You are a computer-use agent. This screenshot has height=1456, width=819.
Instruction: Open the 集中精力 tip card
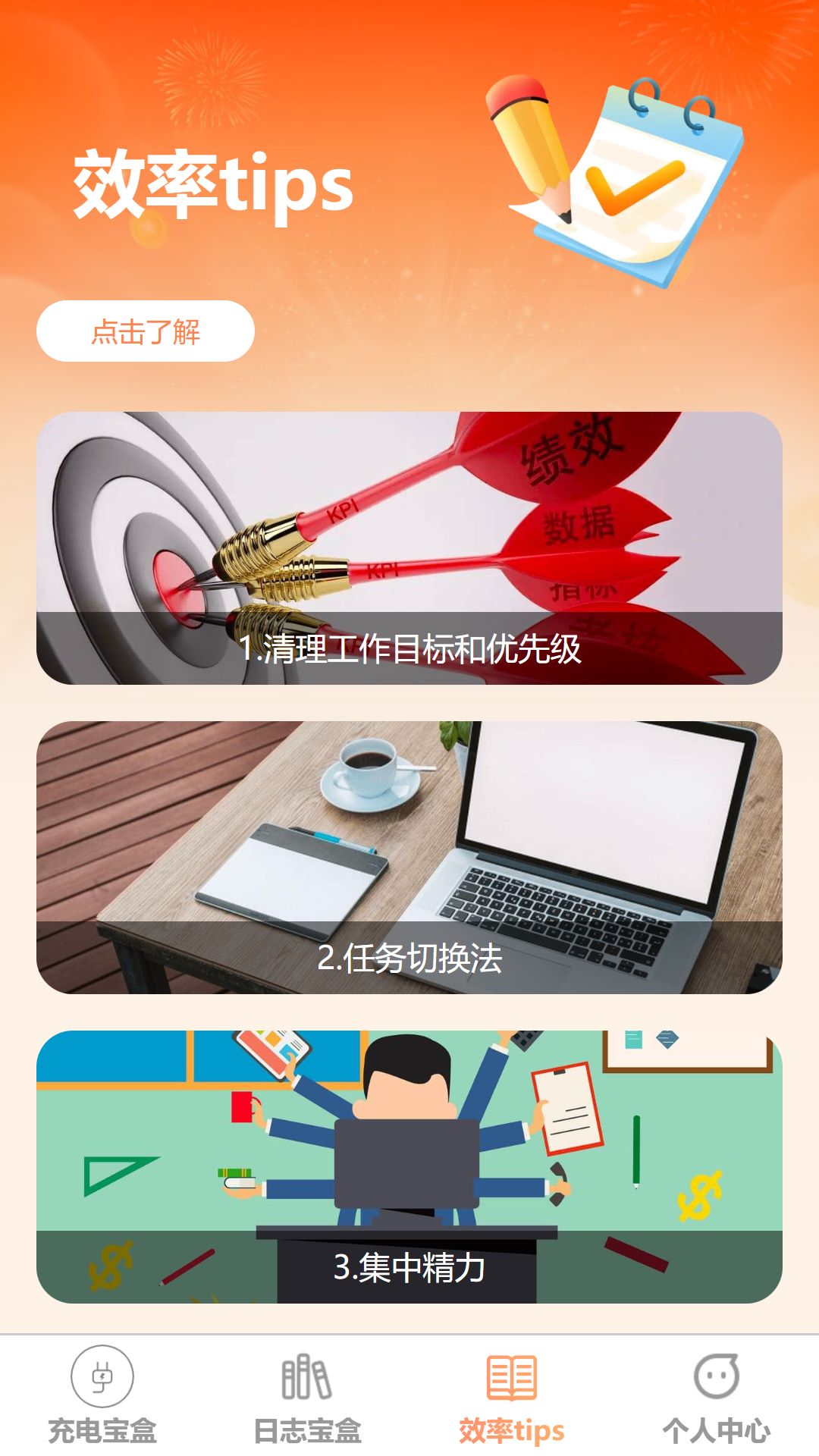[x=409, y=1167]
